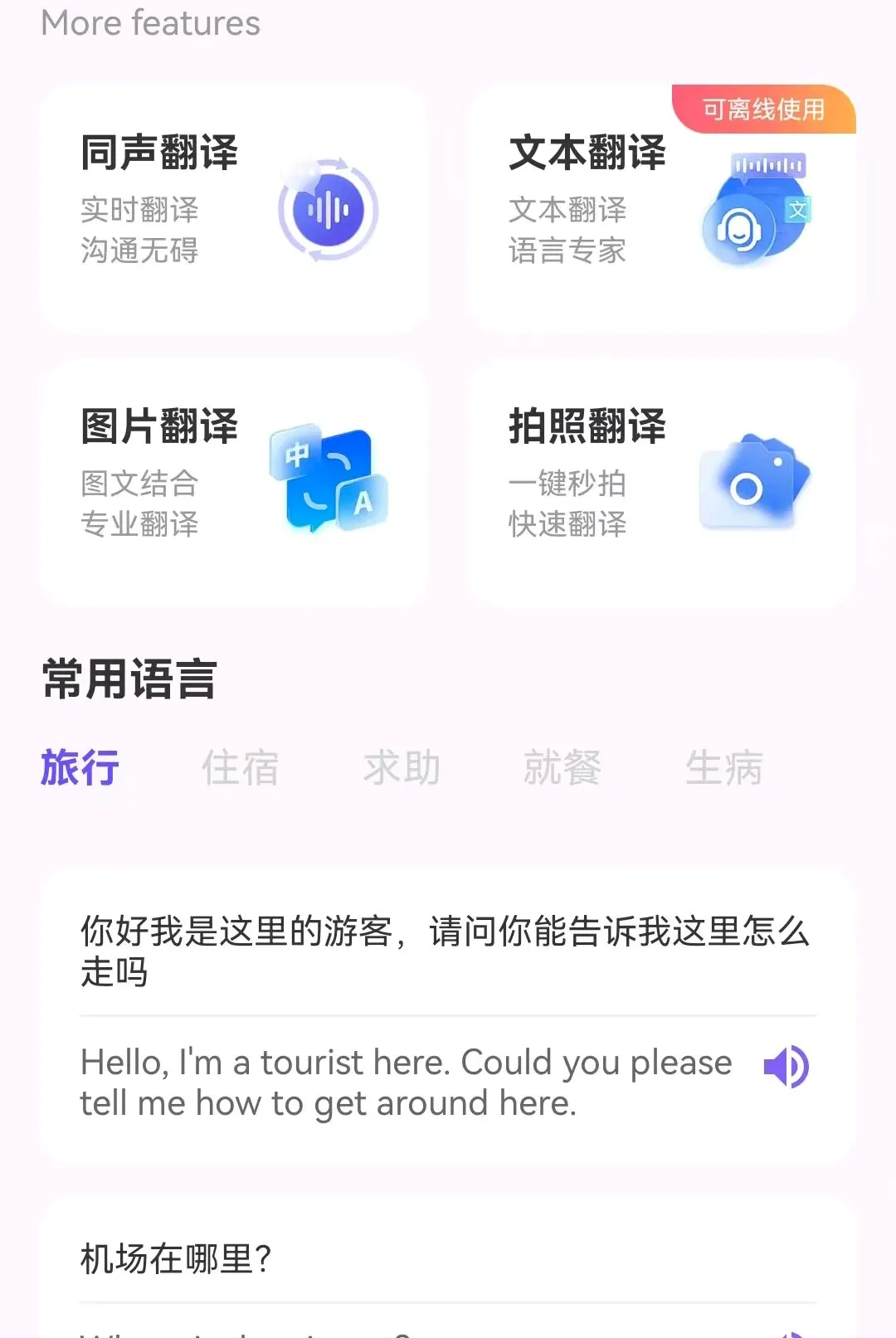
Task: Select the 旅行 phrase category tab
Action: (80, 767)
